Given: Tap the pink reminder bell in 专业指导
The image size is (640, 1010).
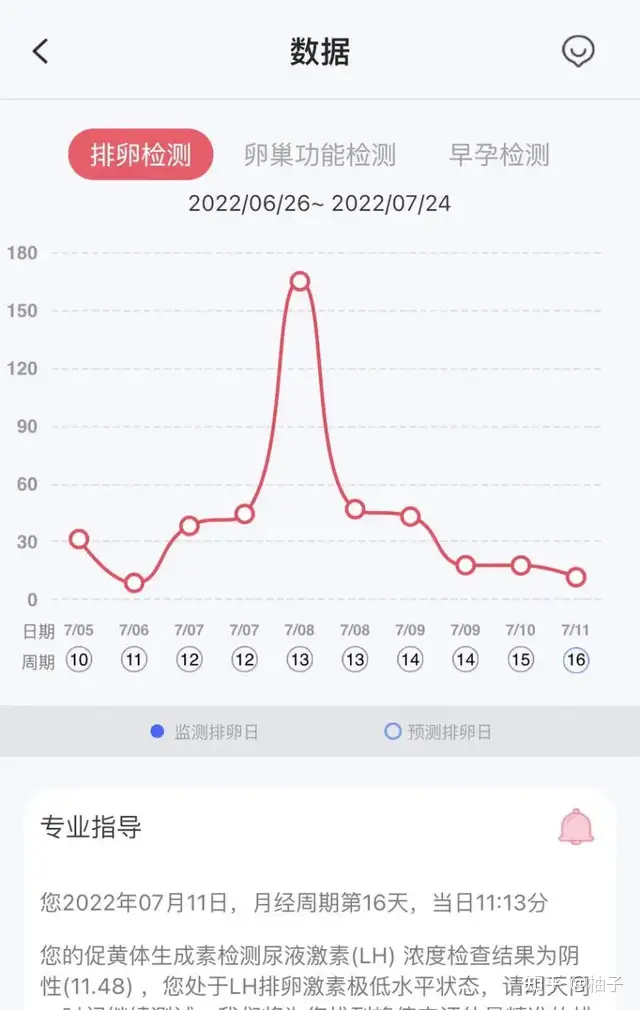Looking at the screenshot, I should (576, 827).
